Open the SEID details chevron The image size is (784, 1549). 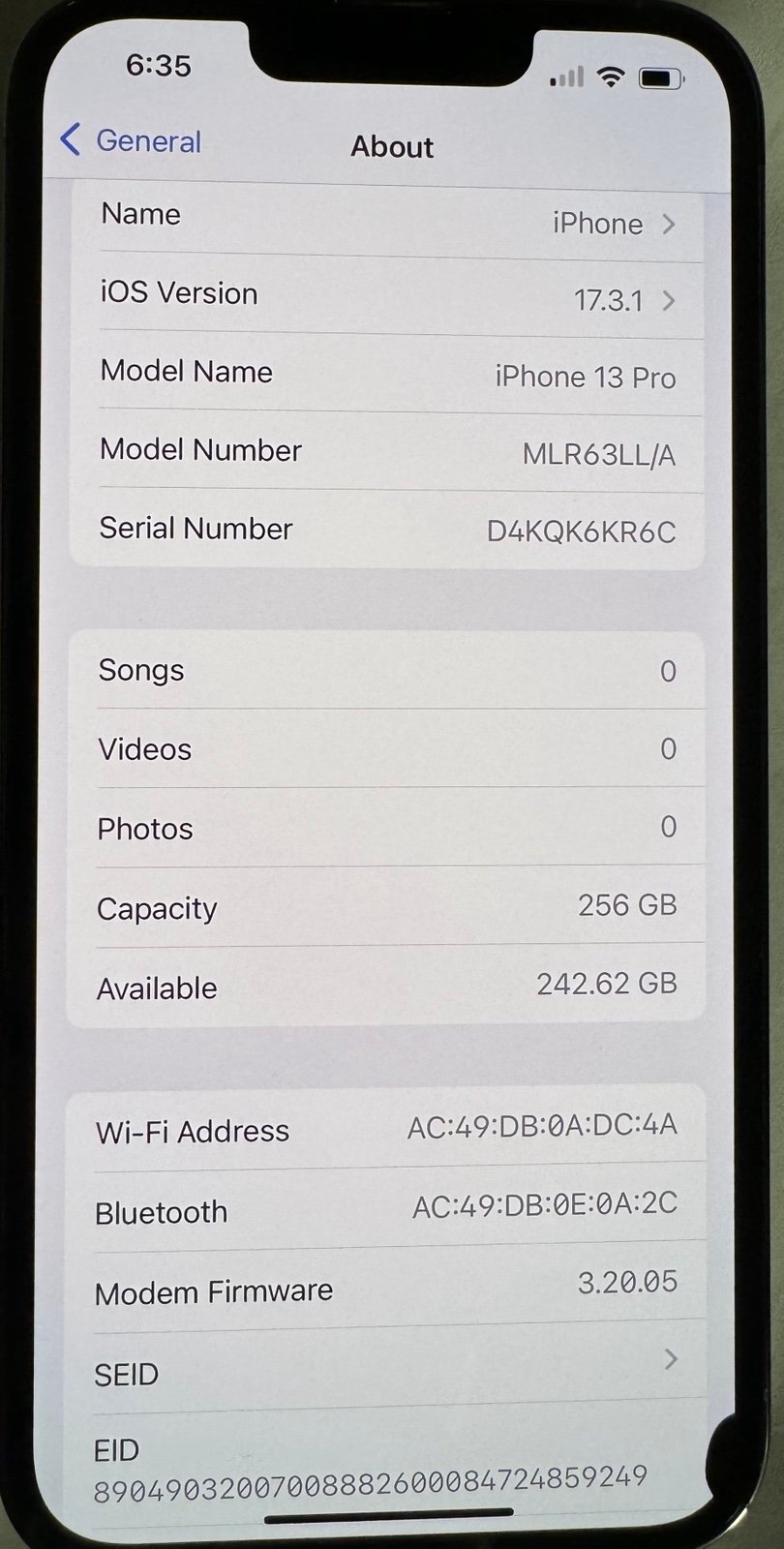pos(669,1361)
